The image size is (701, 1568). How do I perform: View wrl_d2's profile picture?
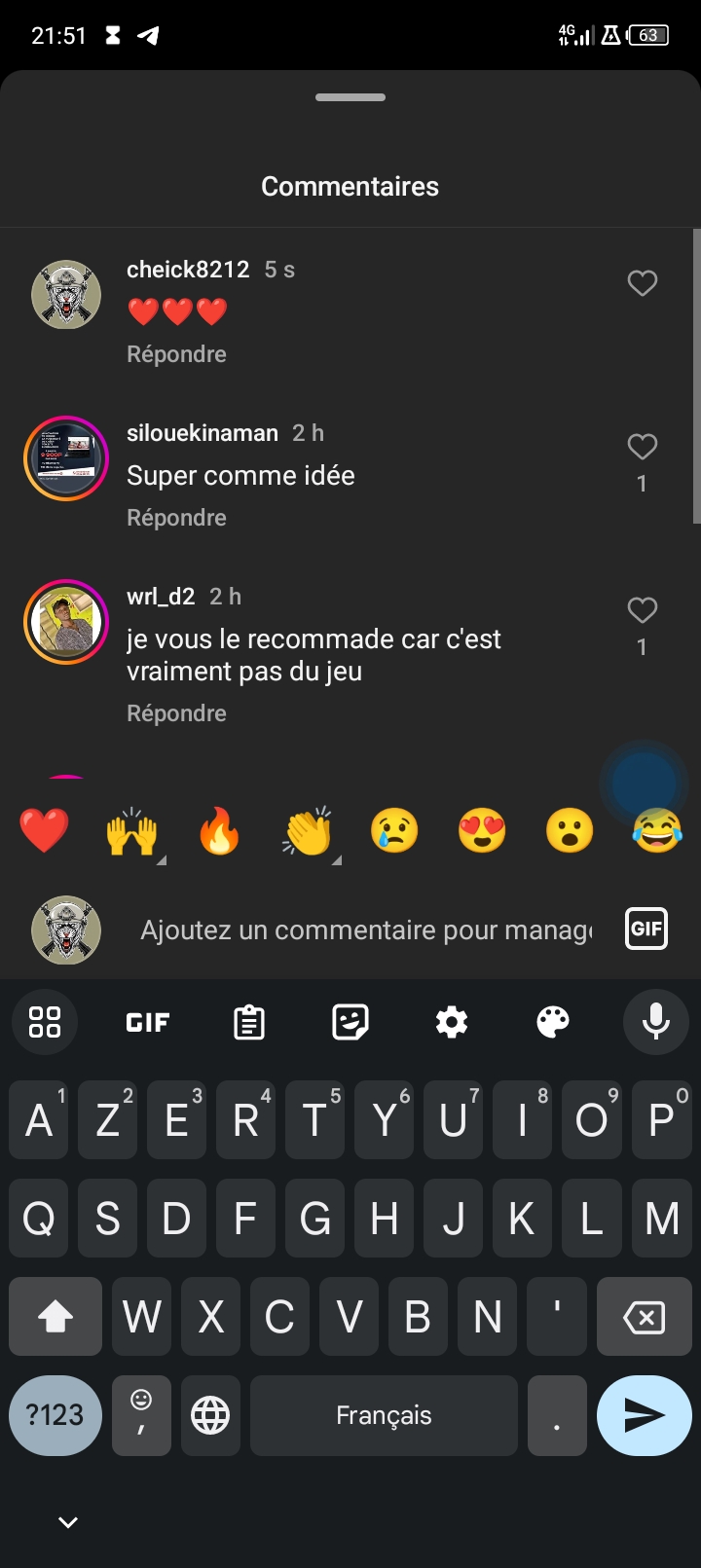[x=66, y=622]
